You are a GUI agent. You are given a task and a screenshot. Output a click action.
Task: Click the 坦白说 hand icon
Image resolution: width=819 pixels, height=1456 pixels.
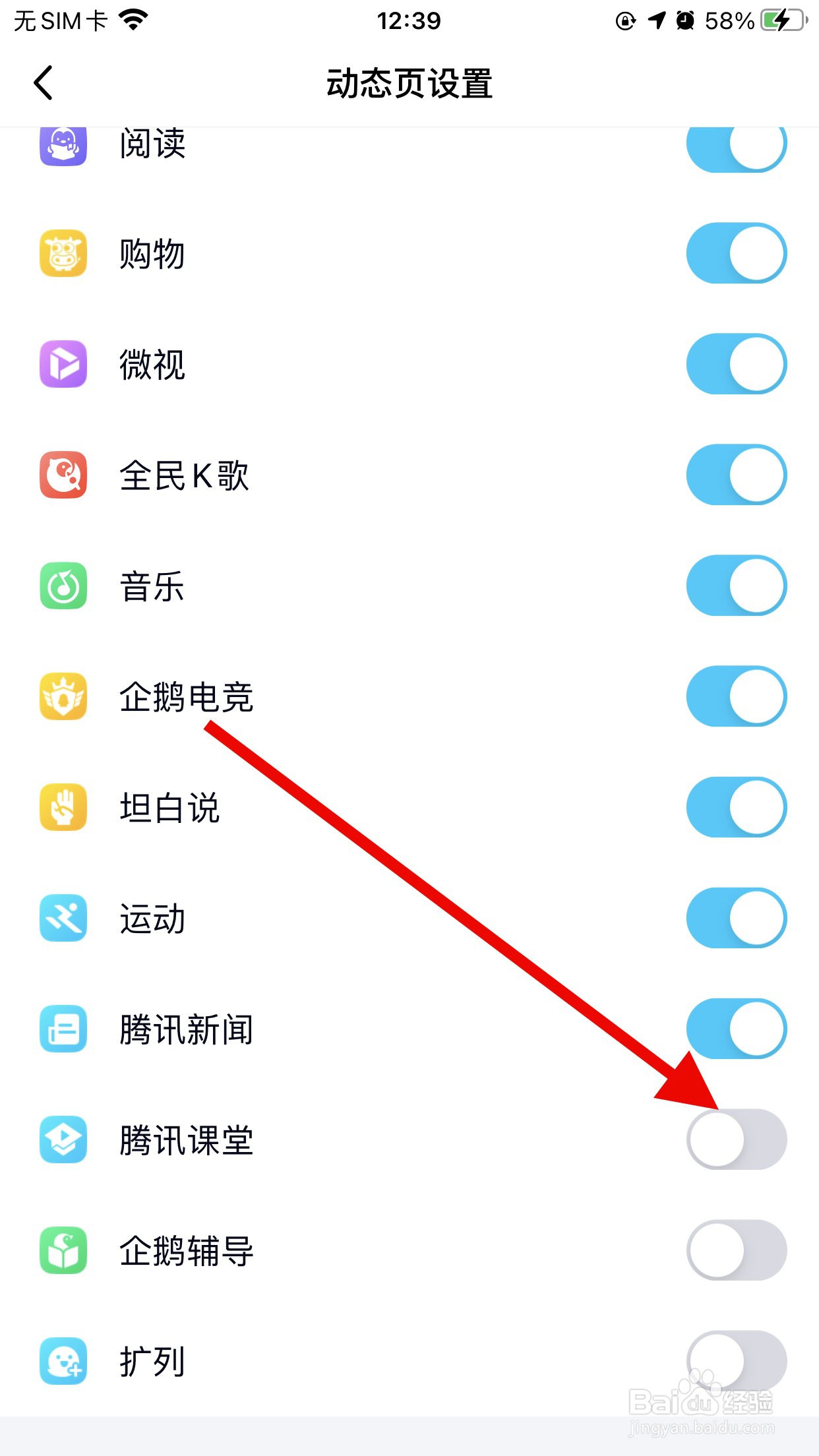click(x=63, y=808)
